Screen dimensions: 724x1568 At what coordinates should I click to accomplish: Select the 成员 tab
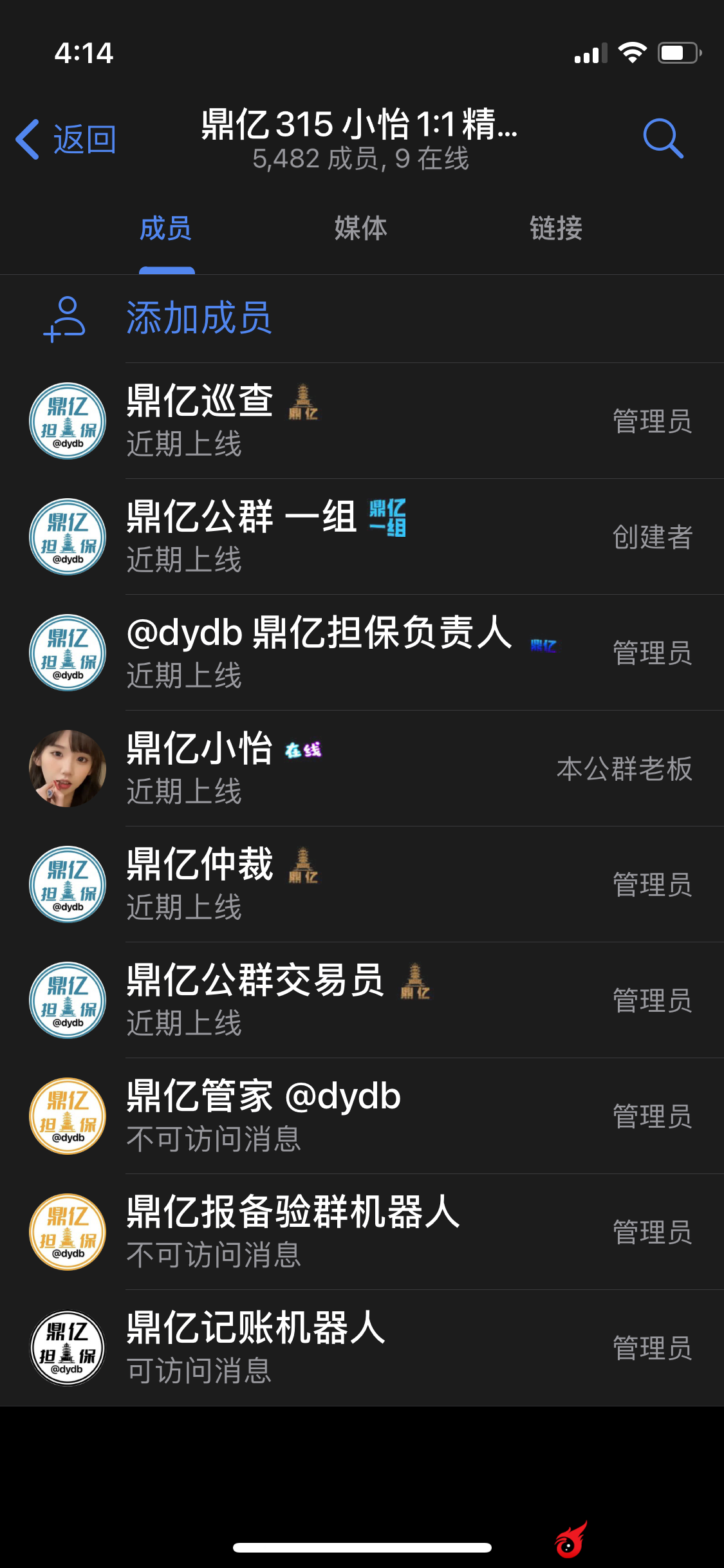(x=166, y=229)
